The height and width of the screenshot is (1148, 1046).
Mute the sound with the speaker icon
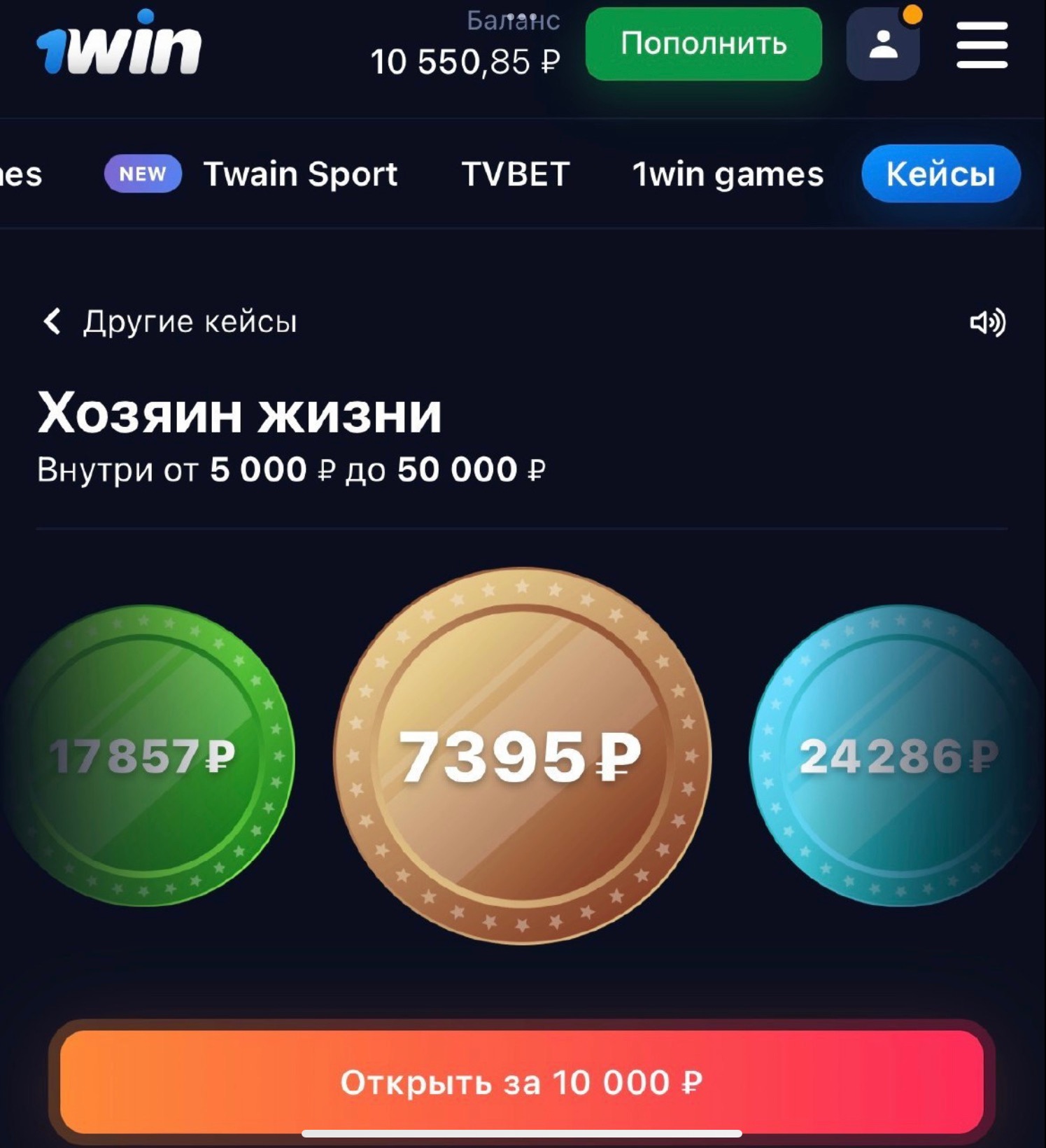[x=987, y=322]
